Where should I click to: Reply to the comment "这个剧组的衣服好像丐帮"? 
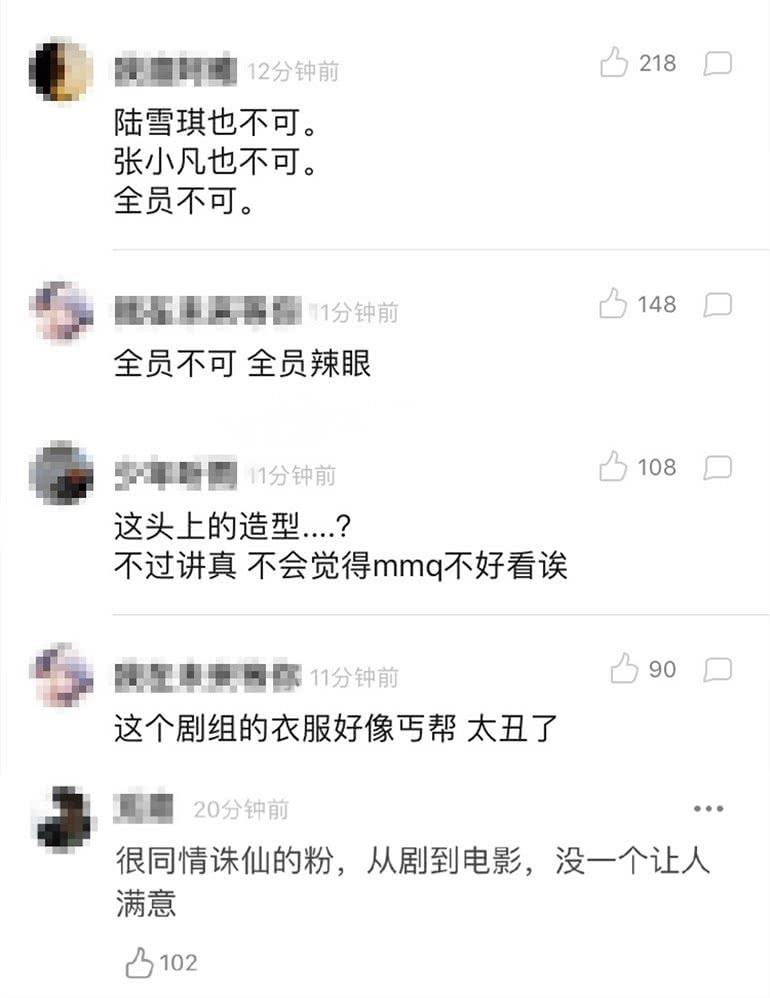(718, 670)
